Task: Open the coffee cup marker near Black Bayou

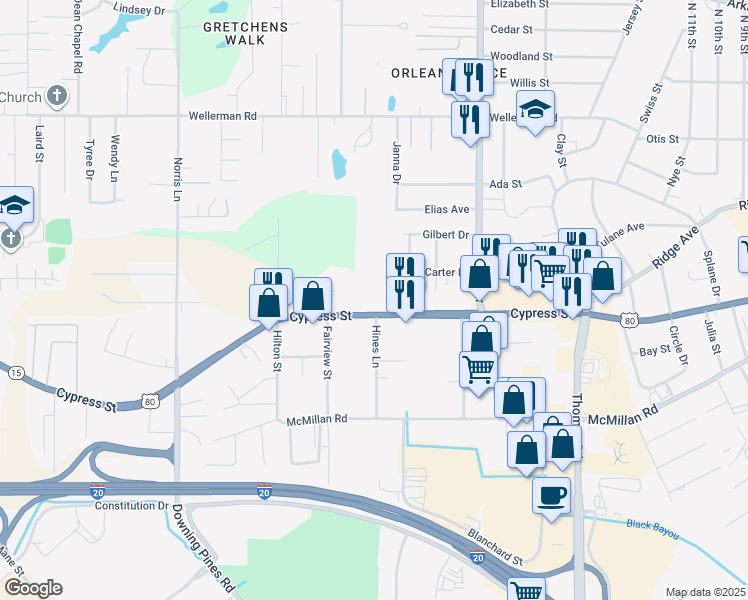Action: (x=551, y=498)
